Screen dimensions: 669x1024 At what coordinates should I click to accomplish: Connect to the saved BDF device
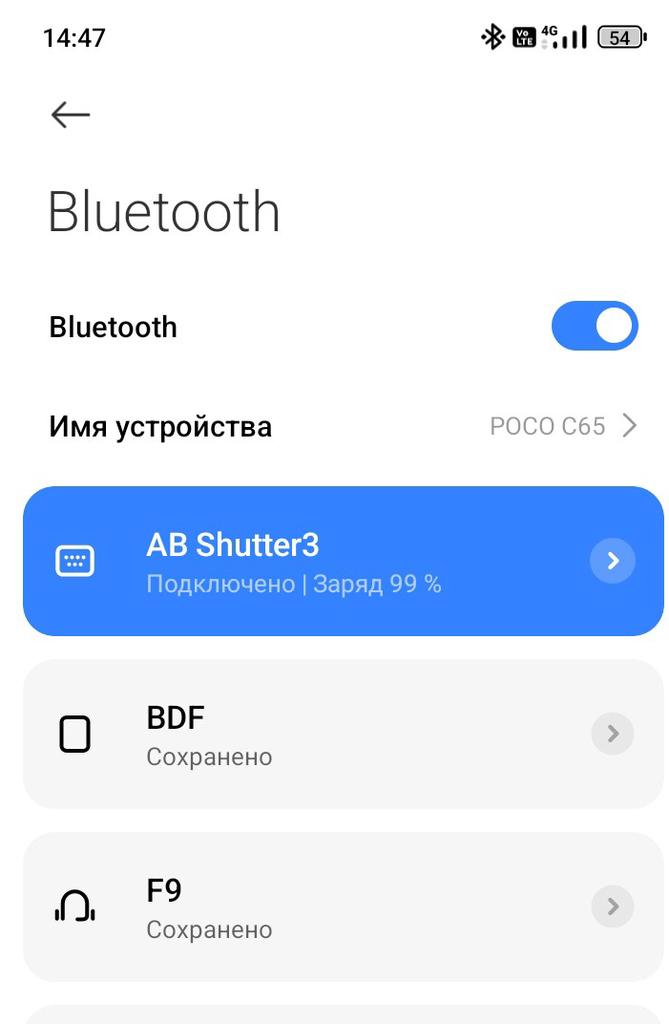[300, 735]
